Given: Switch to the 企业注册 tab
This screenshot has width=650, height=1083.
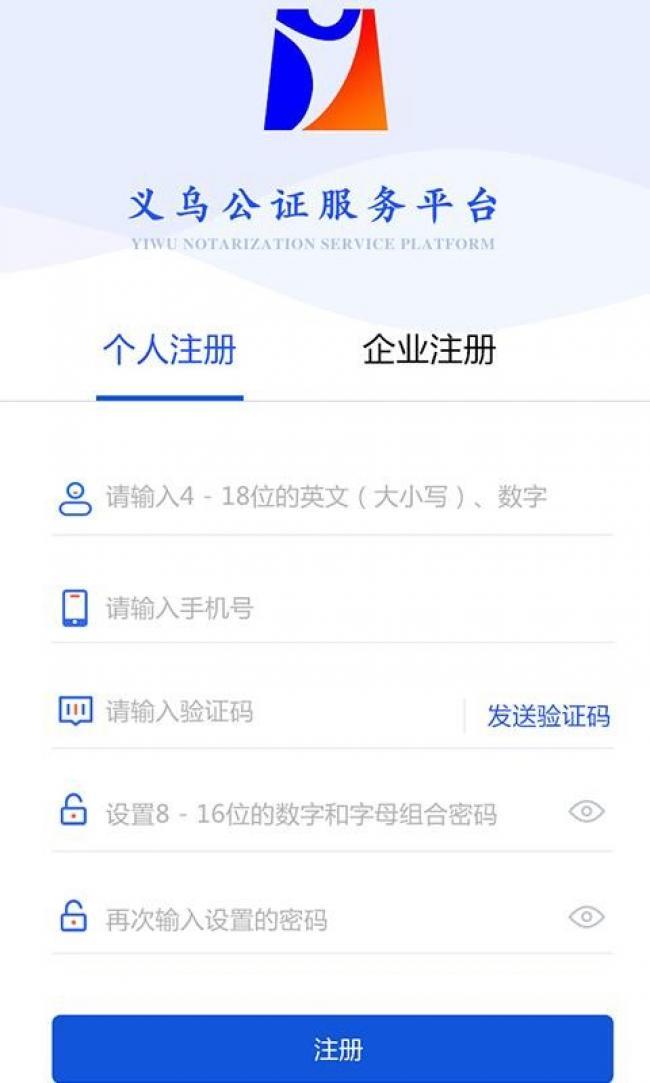Looking at the screenshot, I should 429,352.
